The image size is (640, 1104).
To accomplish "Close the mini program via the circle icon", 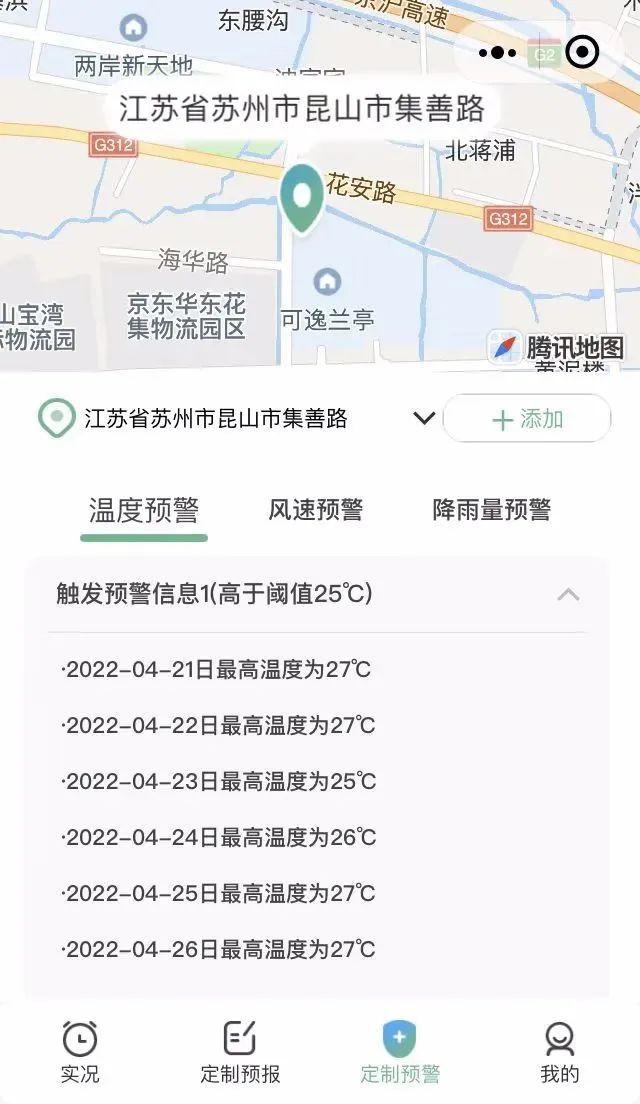I will pyautogui.click(x=582, y=52).
